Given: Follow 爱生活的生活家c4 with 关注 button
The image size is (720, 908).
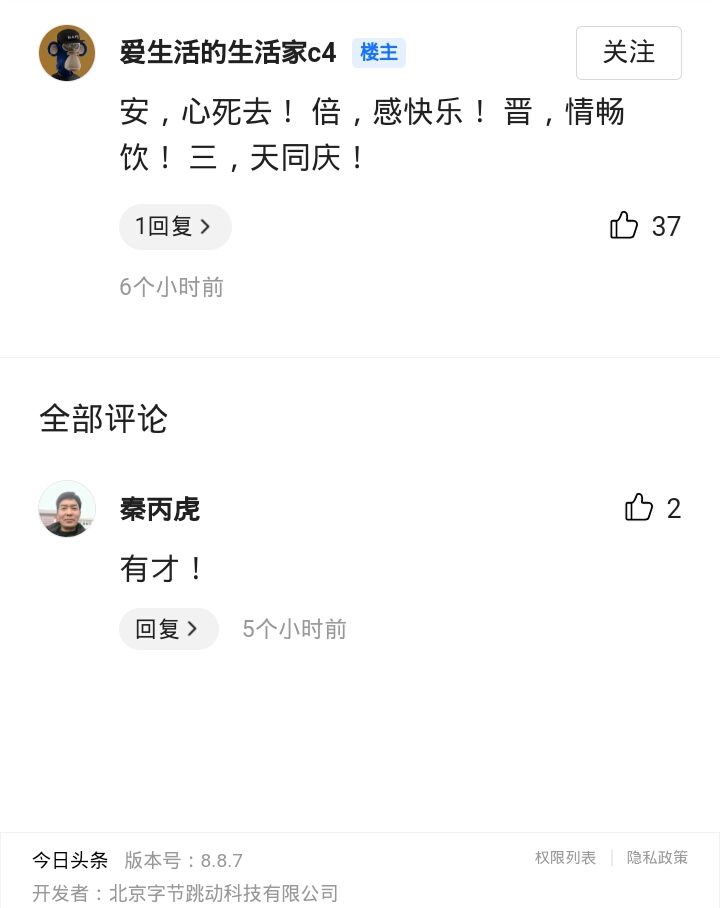Looking at the screenshot, I should point(628,53).
